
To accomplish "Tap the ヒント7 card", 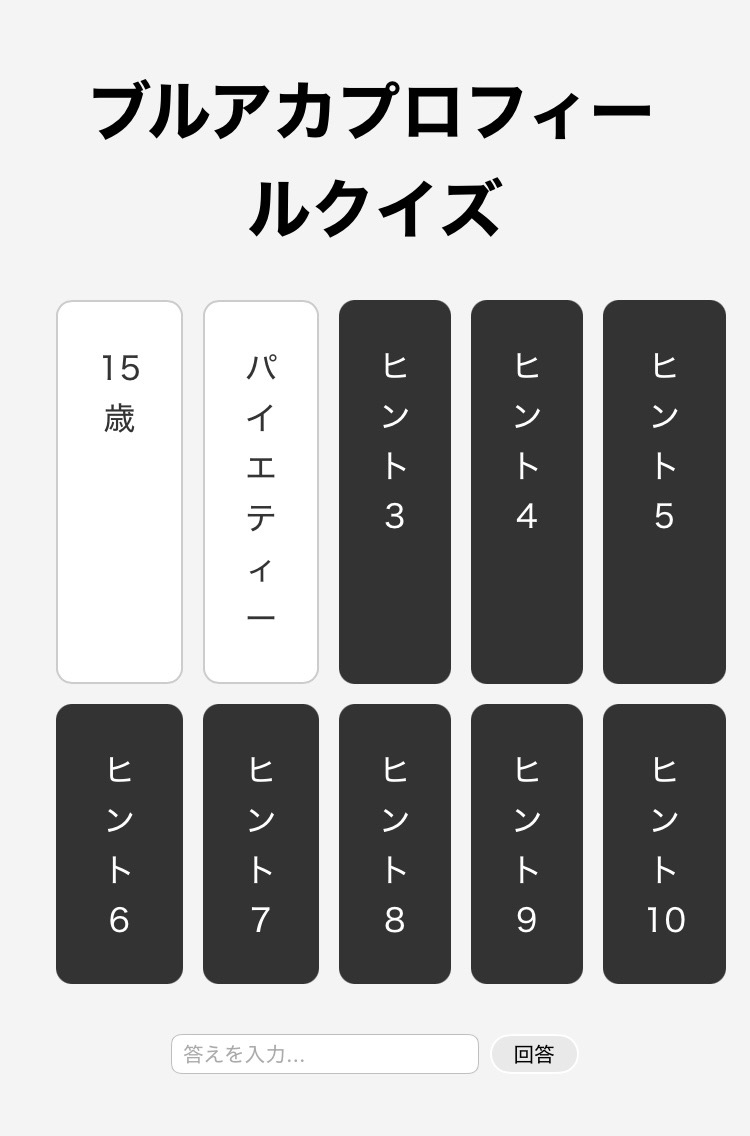I will (x=260, y=843).
